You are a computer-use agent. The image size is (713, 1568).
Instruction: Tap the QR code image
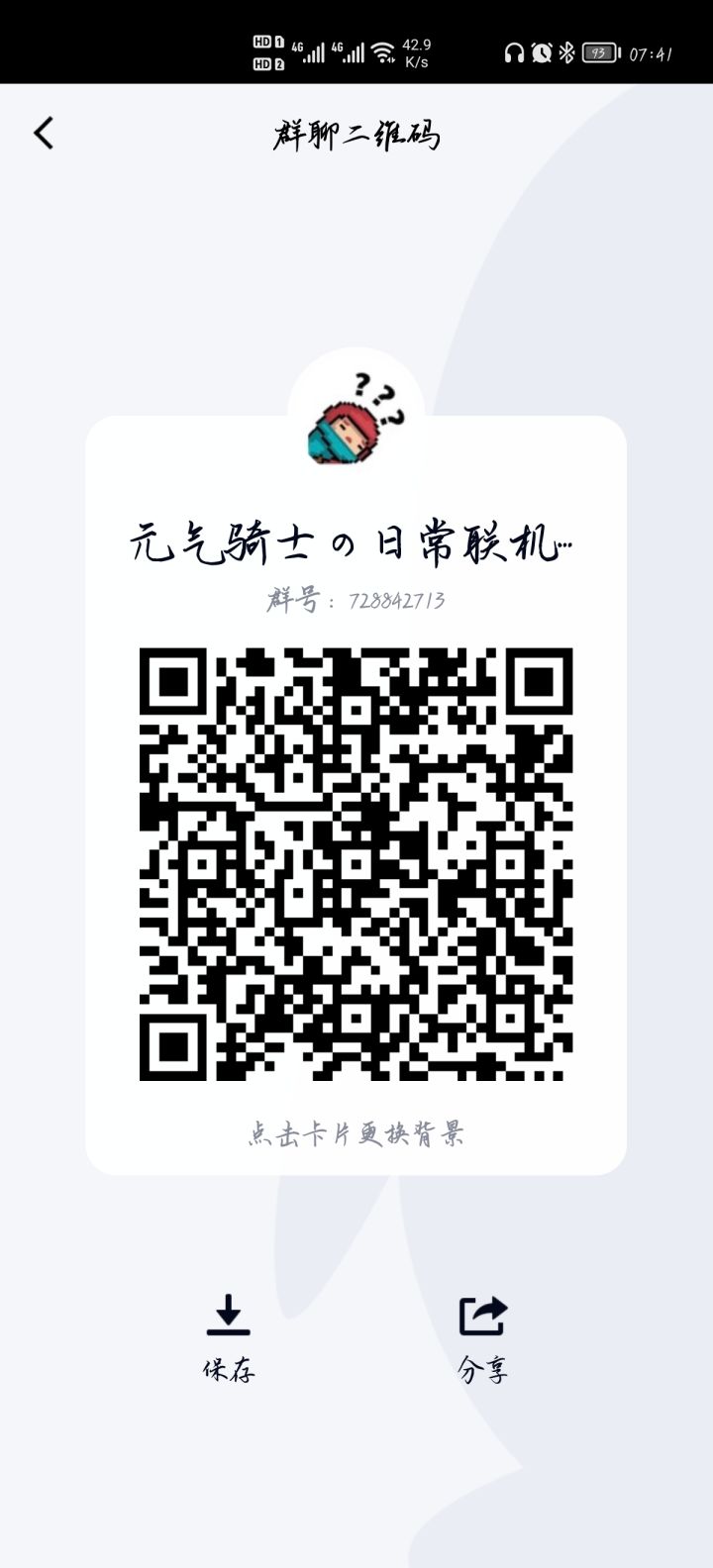click(x=356, y=861)
